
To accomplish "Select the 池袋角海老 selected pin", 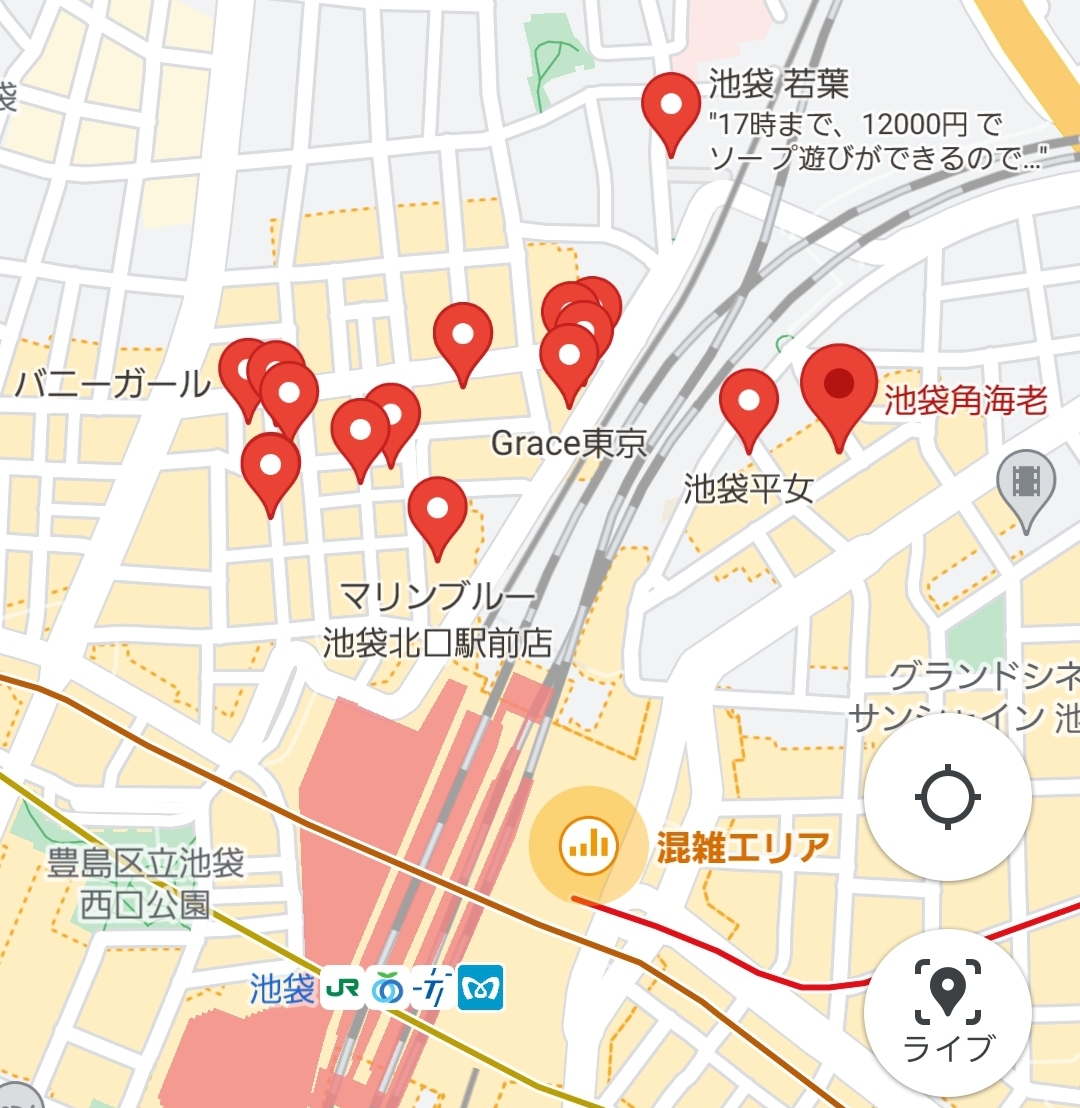I will tap(840, 385).
